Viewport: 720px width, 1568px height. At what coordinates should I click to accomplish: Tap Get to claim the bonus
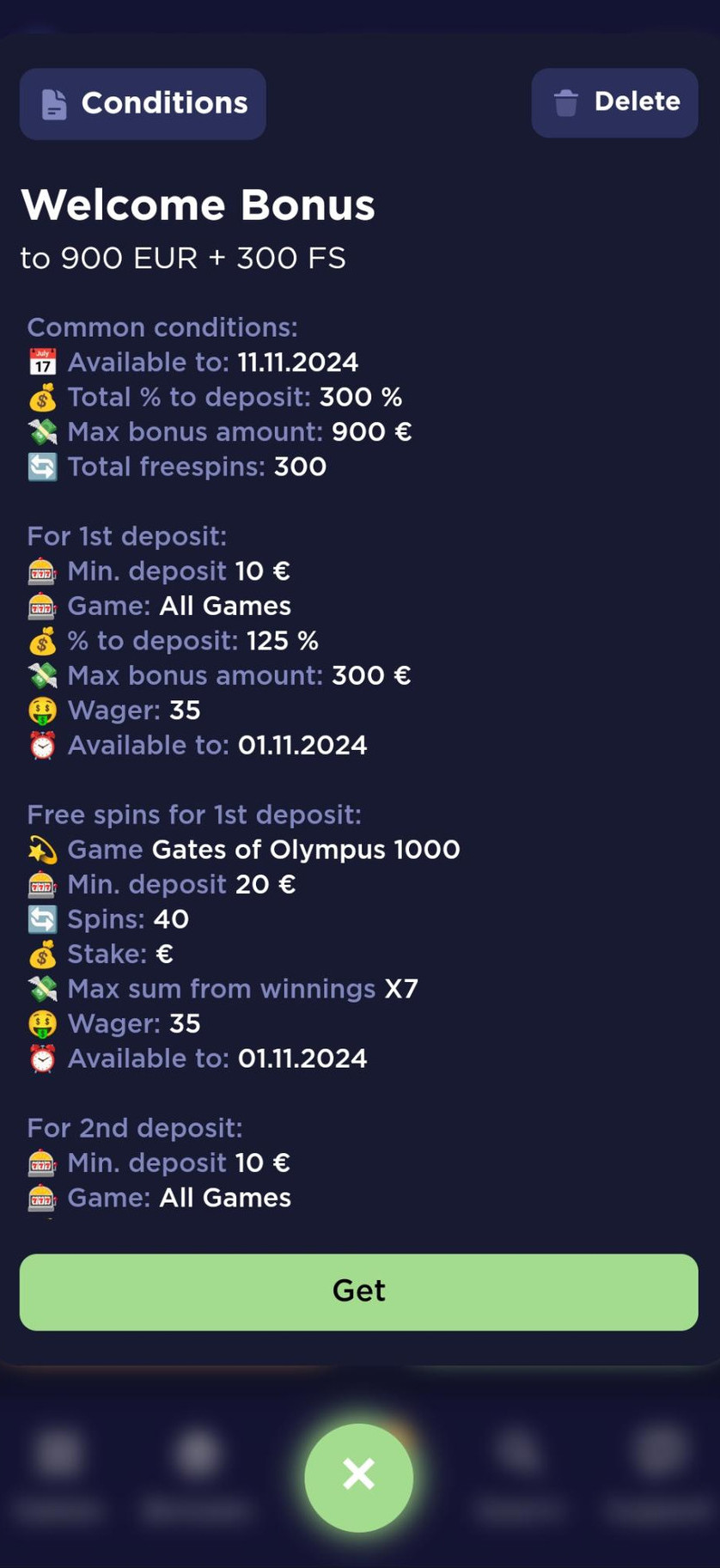click(358, 1291)
